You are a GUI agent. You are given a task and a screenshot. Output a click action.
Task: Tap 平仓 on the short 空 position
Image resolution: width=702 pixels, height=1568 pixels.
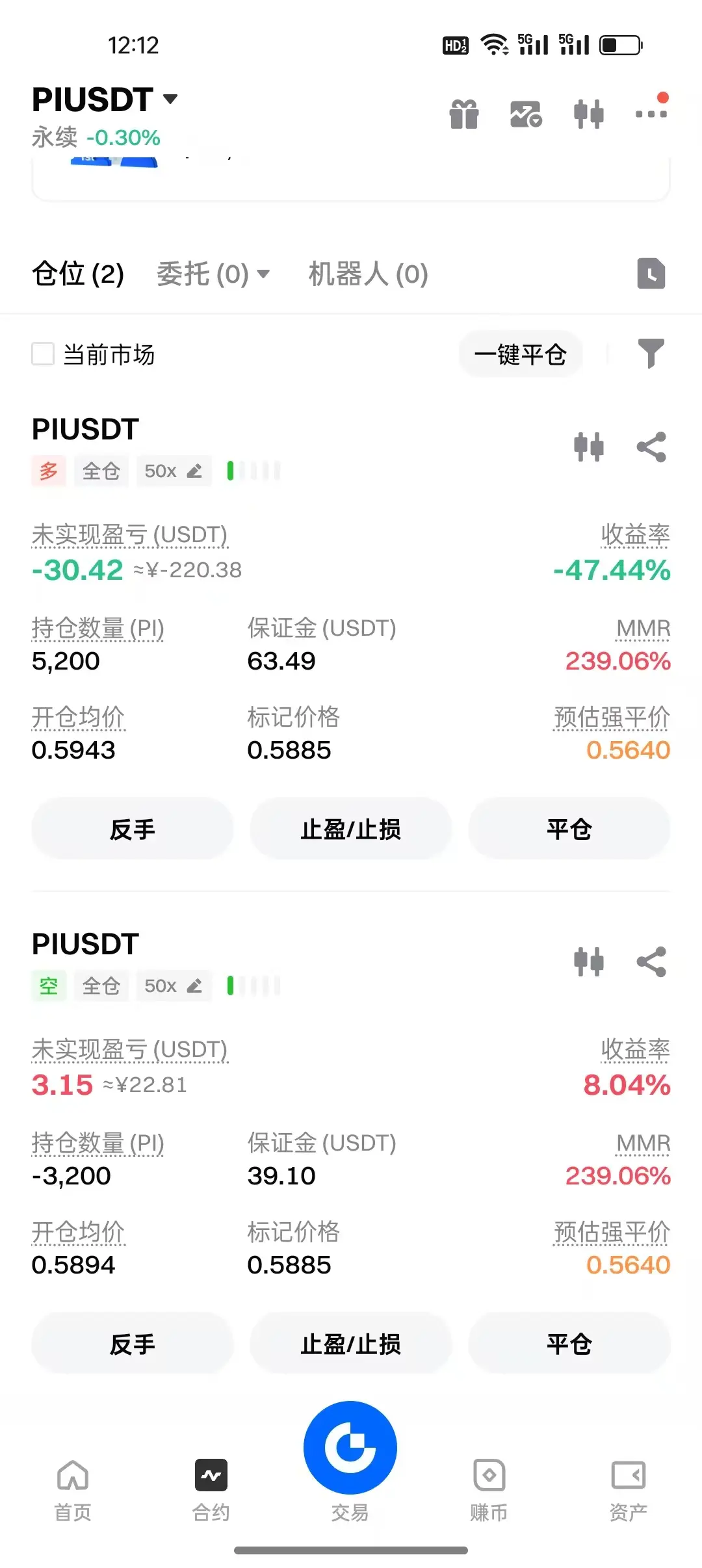pos(569,1344)
